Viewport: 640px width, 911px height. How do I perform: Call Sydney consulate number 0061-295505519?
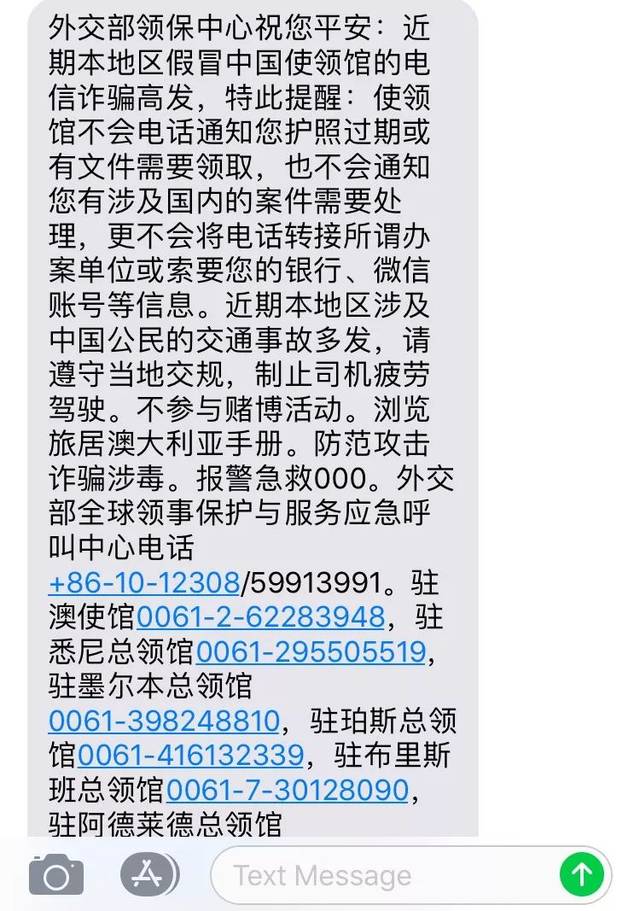tap(311, 652)
